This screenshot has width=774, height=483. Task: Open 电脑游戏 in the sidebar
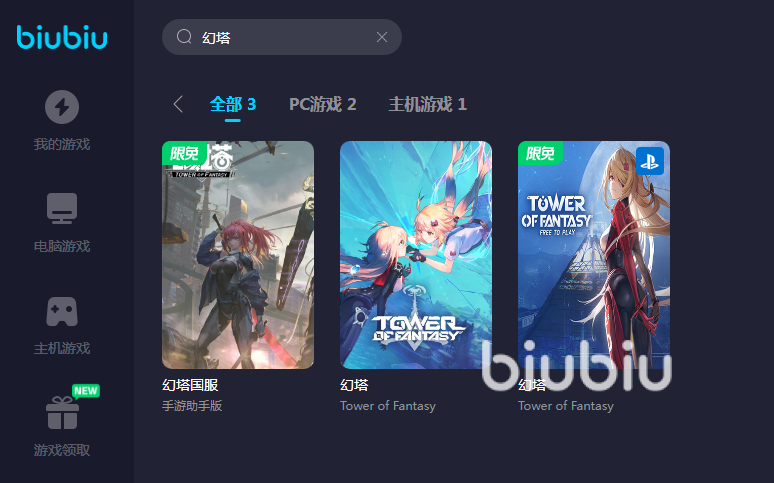[62, 222]
